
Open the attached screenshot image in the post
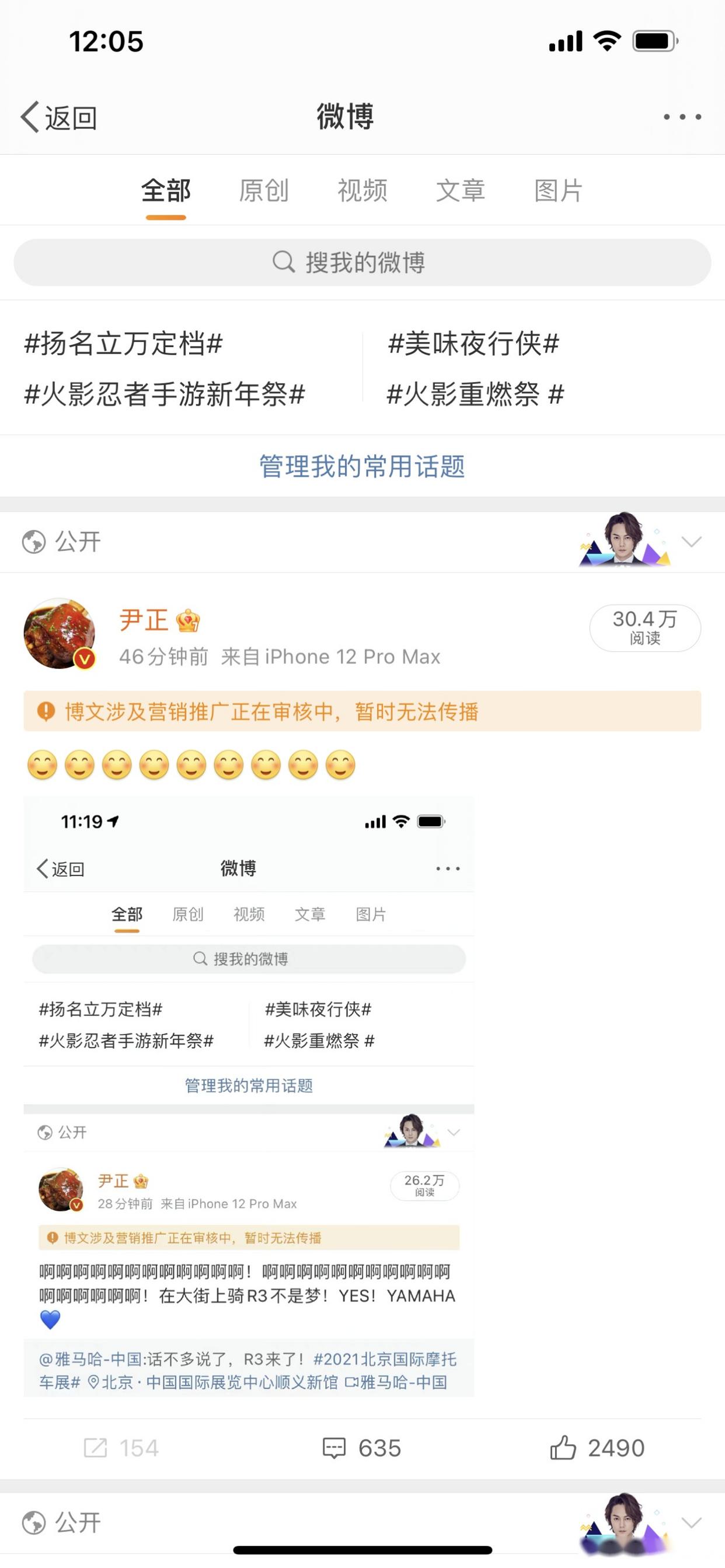pos(248,1096)
